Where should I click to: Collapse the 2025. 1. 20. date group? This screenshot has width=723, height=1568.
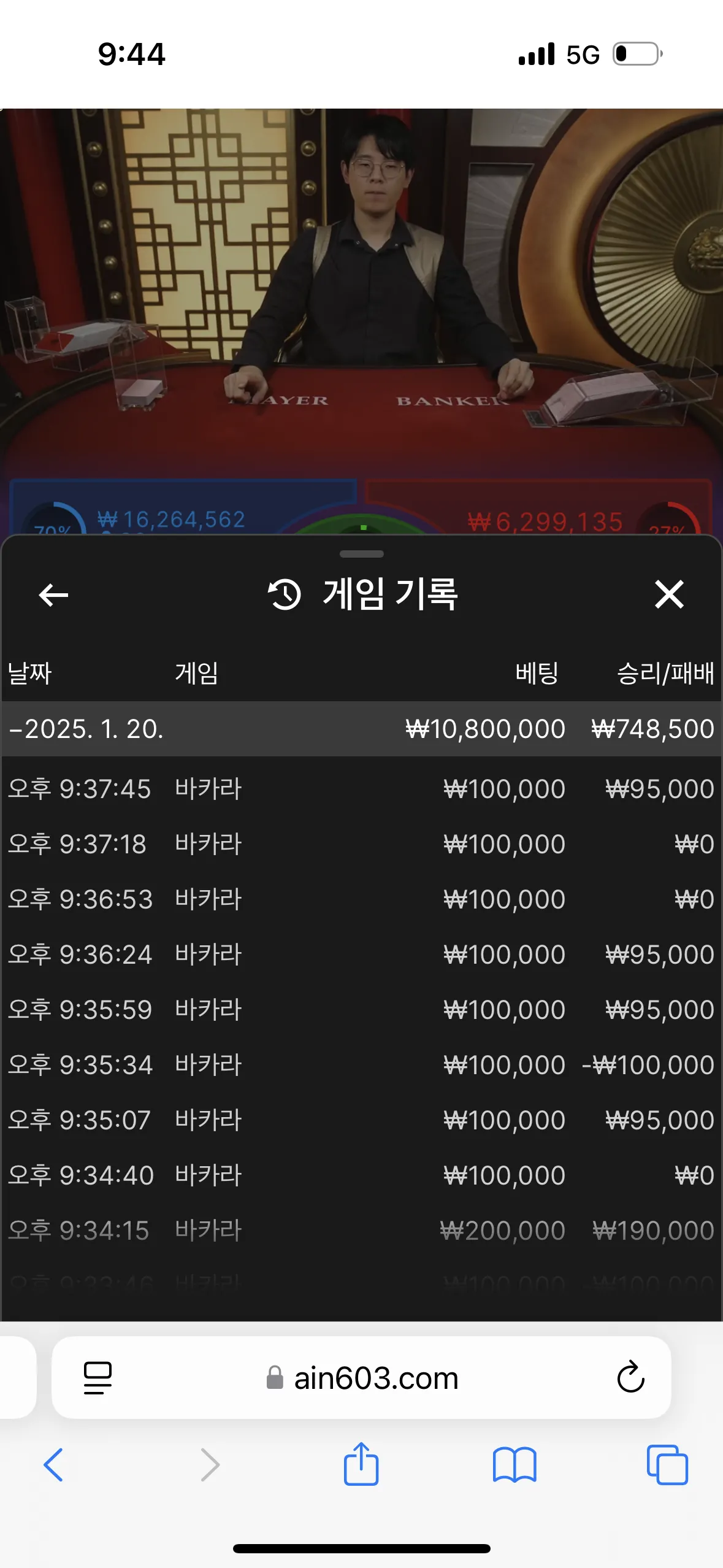86,729
